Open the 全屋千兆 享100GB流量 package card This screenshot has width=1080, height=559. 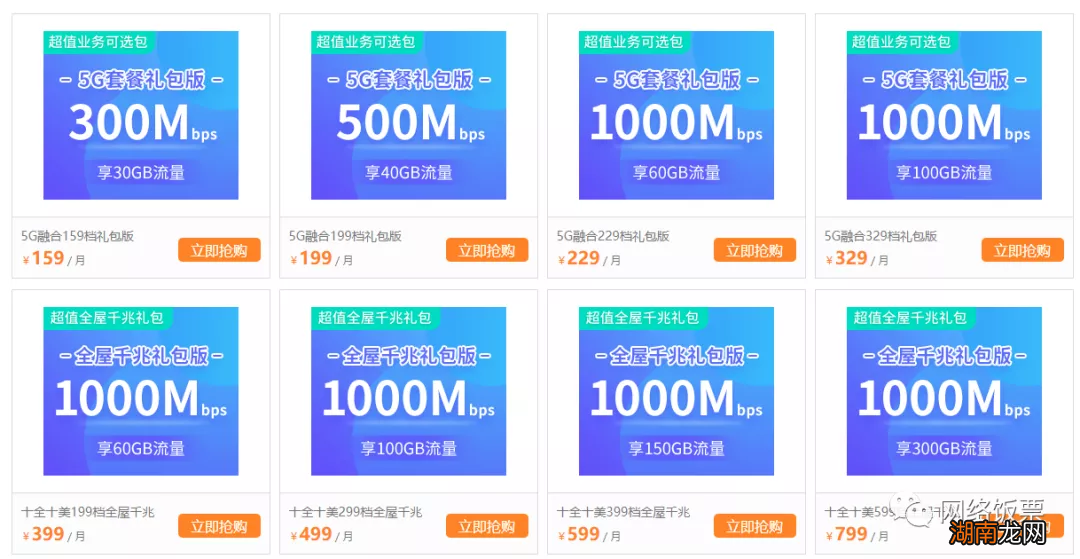409,391
